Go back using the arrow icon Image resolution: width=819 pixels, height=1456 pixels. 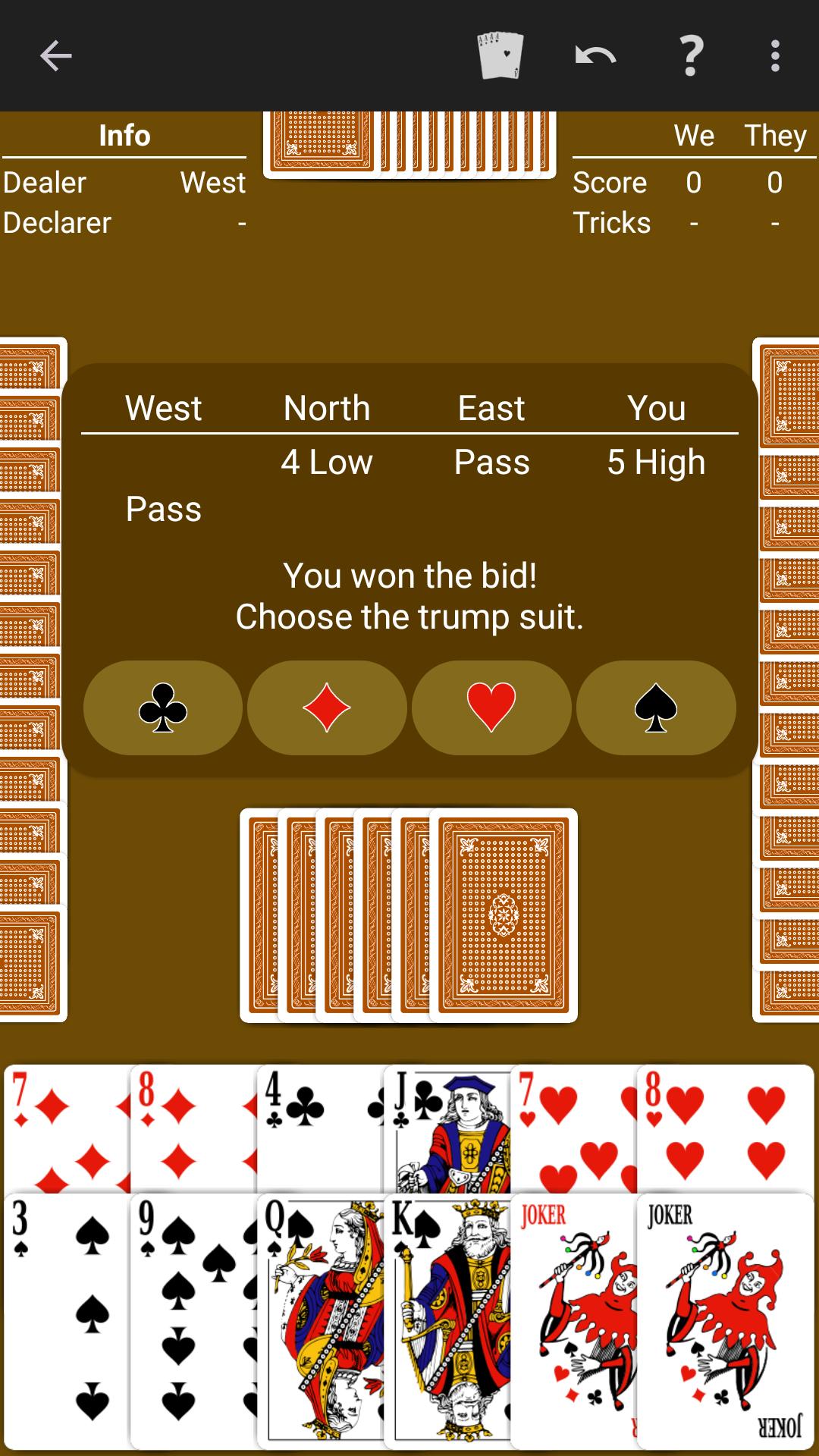point(55,55)
